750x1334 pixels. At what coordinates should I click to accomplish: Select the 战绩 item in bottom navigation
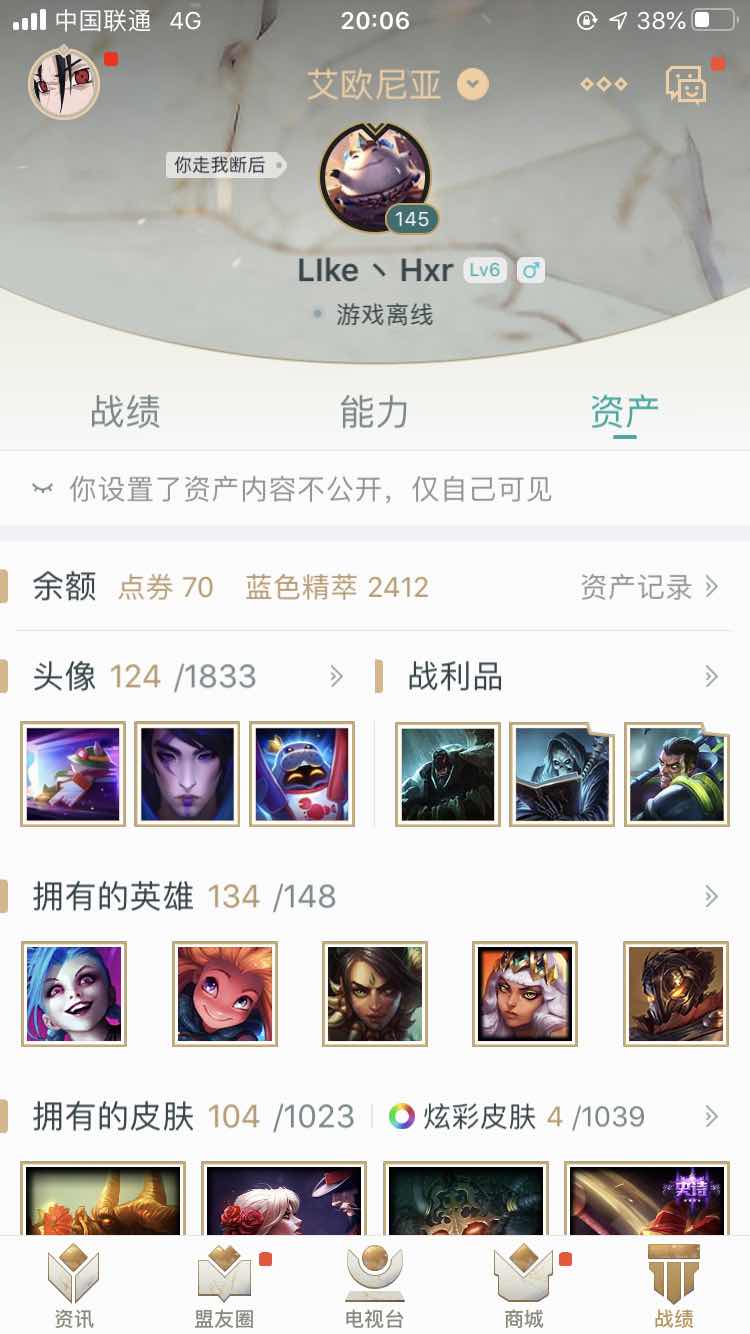point(674,1287)
